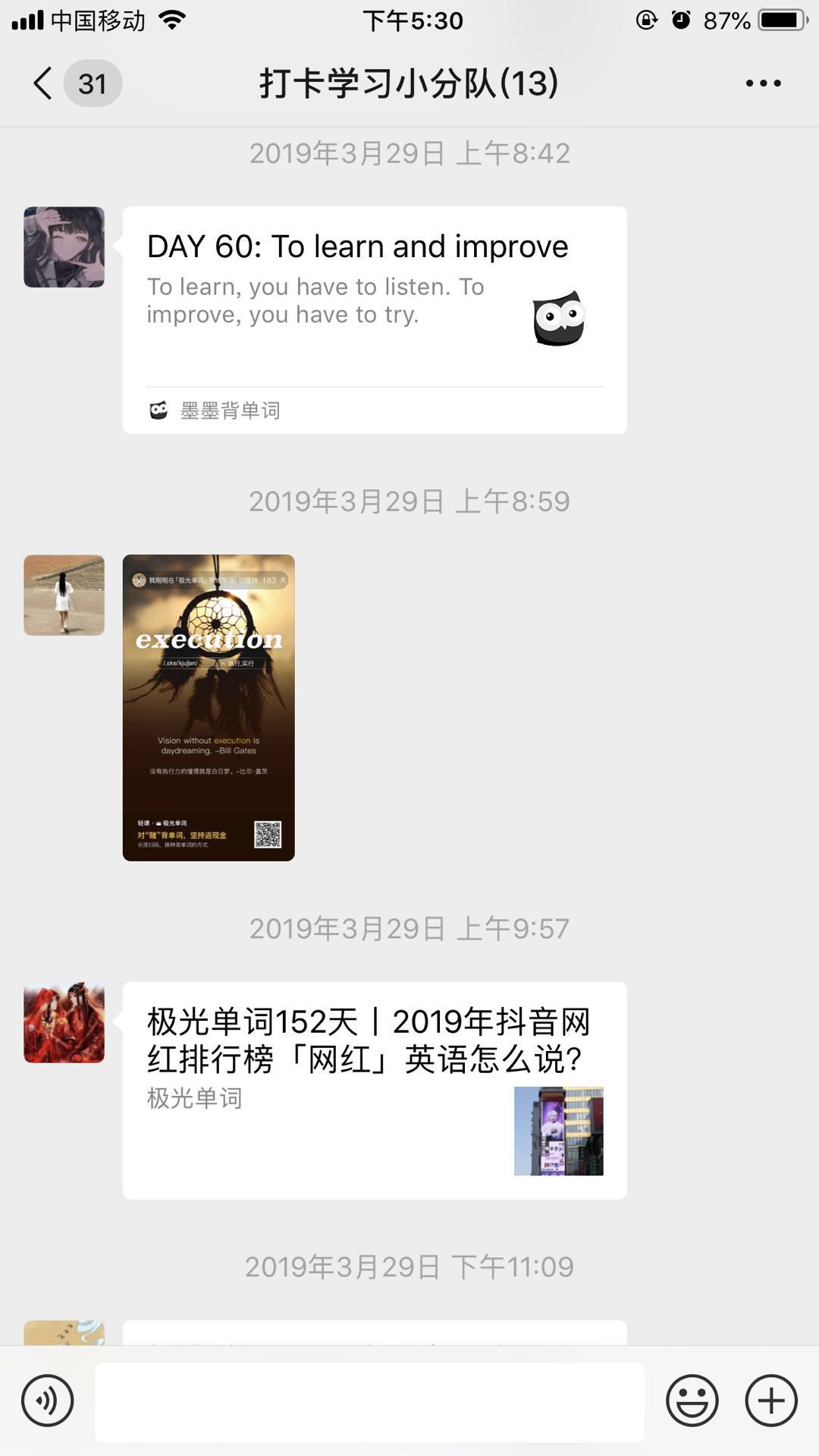
Task: Tap the message text field
Action: coord(369,1401)
